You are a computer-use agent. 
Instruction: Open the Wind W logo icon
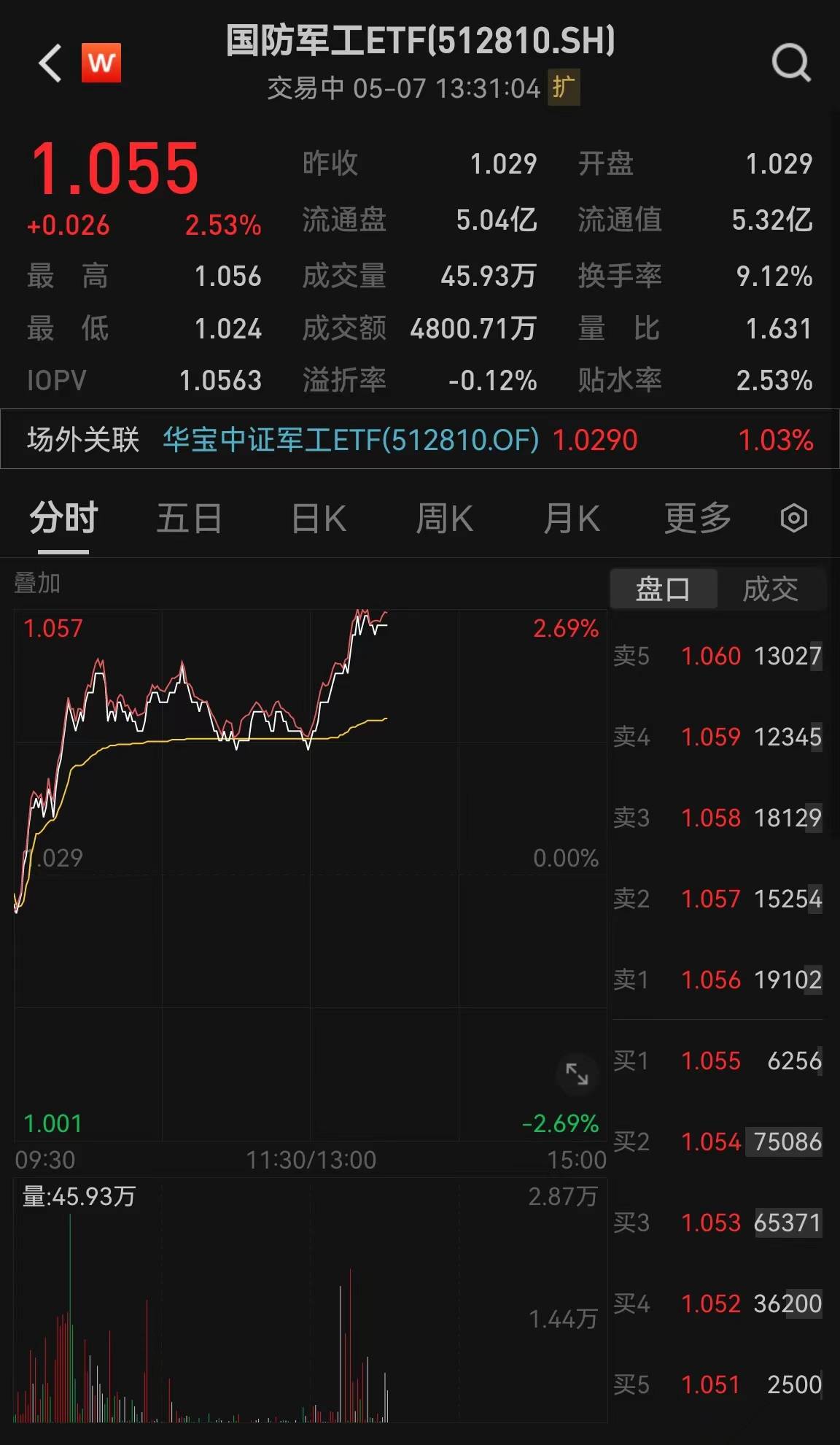click(102, 63)
